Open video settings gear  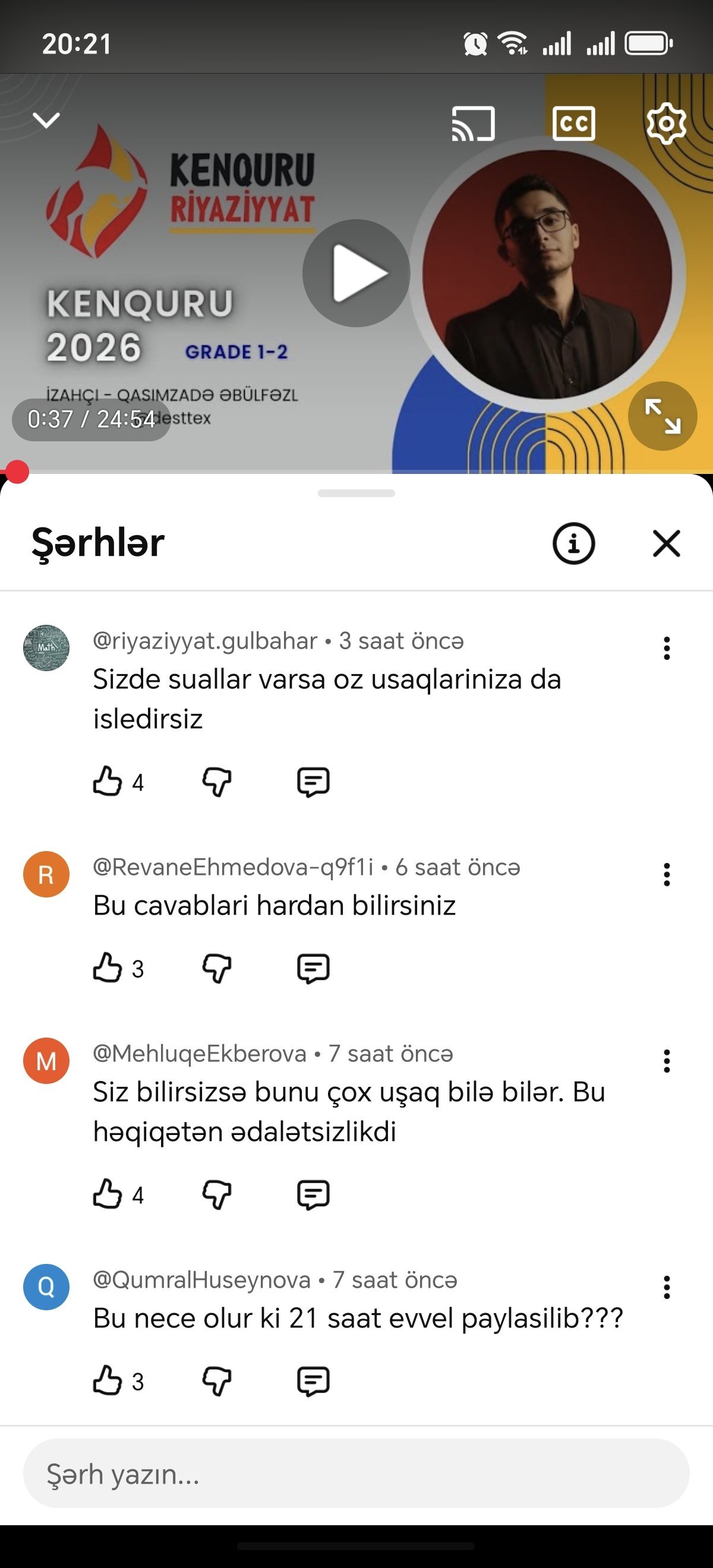(x=666, y=124)
